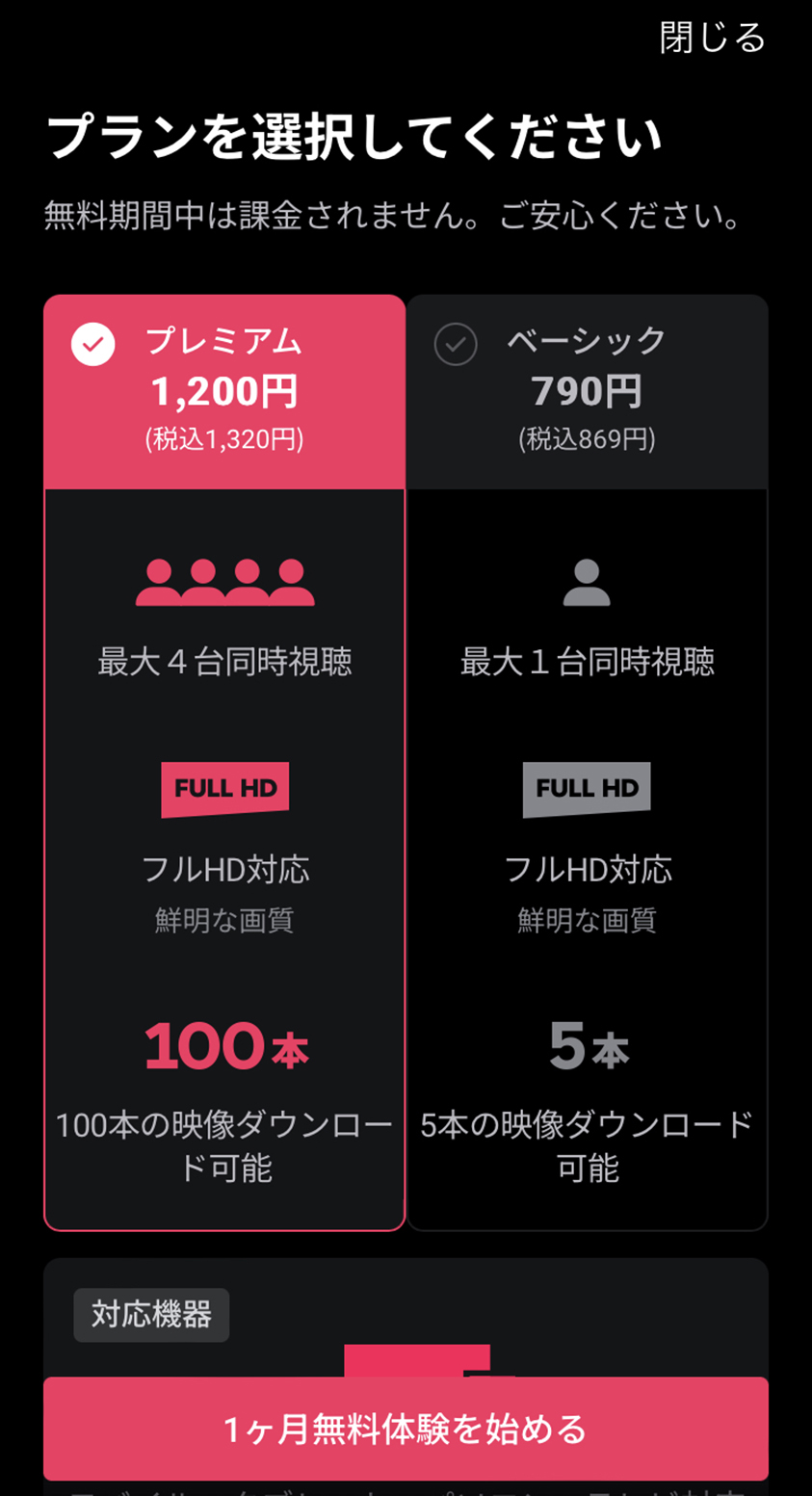Tap 閉じる to close plan selection
The image size is (812, 1496).
[x=712, y=39]
